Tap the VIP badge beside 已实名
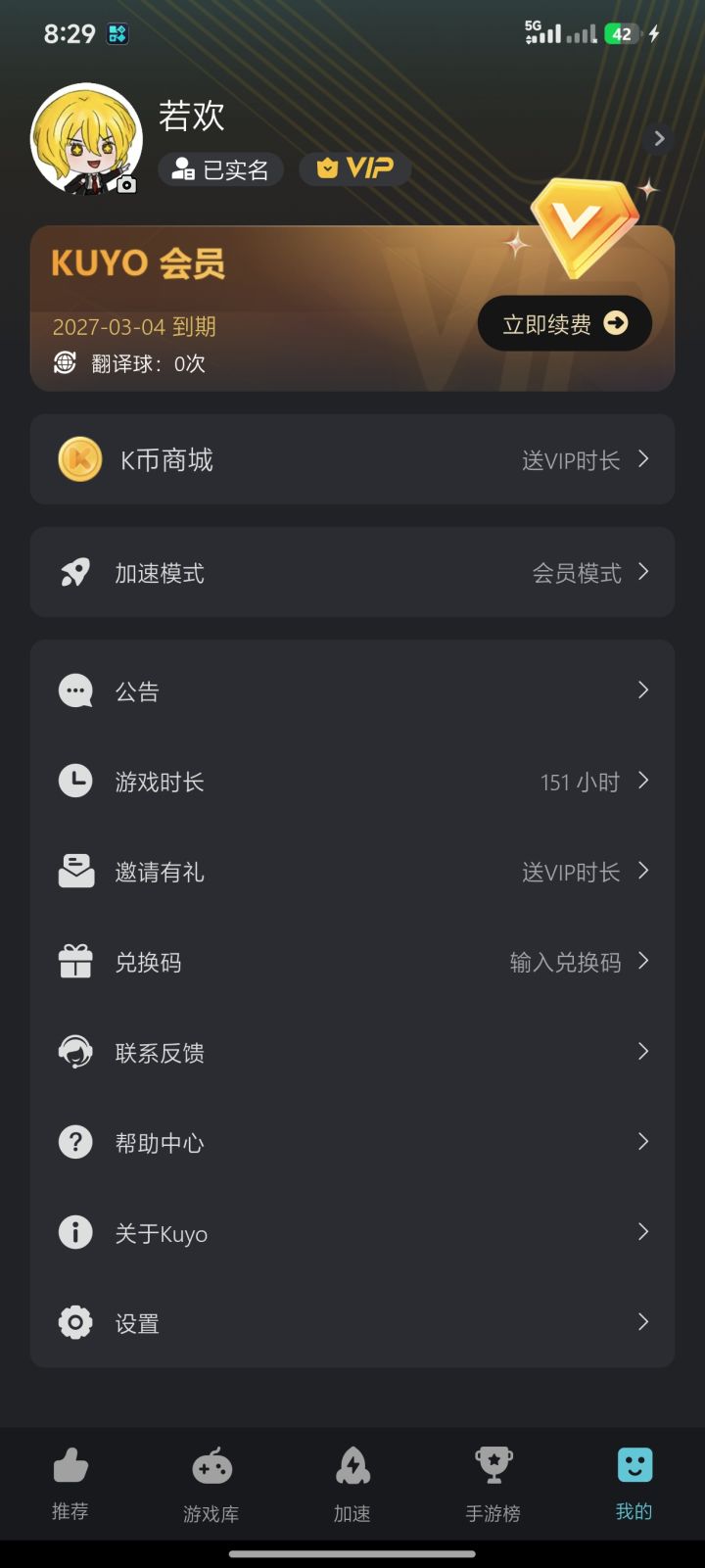Screen dimensions: 705x1568 coord(354,169)
